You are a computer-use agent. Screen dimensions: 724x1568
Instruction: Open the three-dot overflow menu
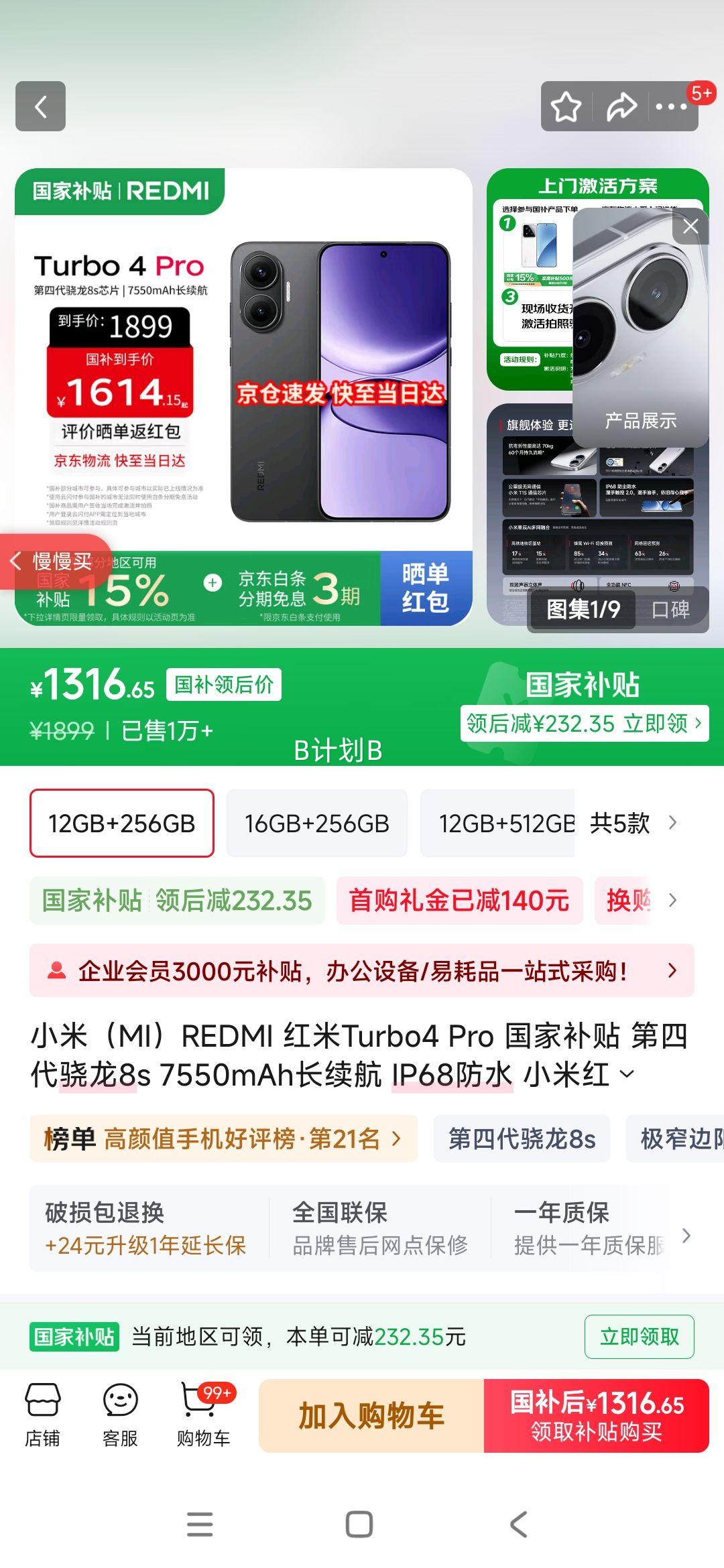671,107
